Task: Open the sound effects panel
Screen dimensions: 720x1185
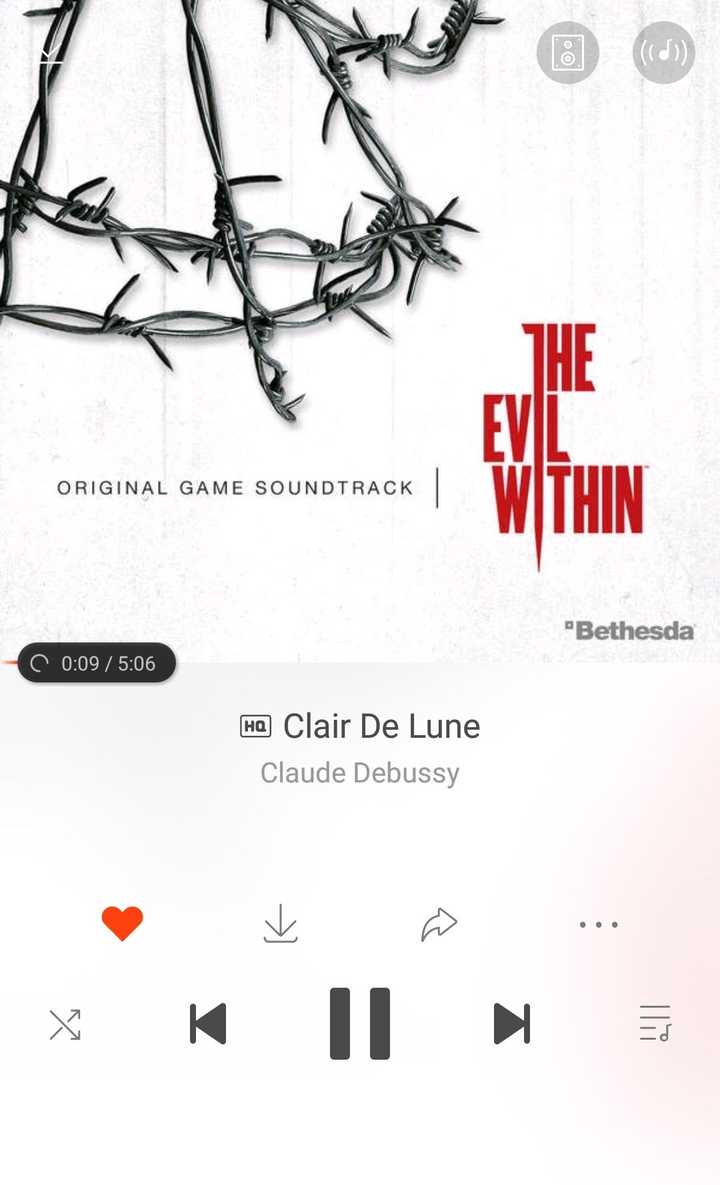Action: point(663,52)
